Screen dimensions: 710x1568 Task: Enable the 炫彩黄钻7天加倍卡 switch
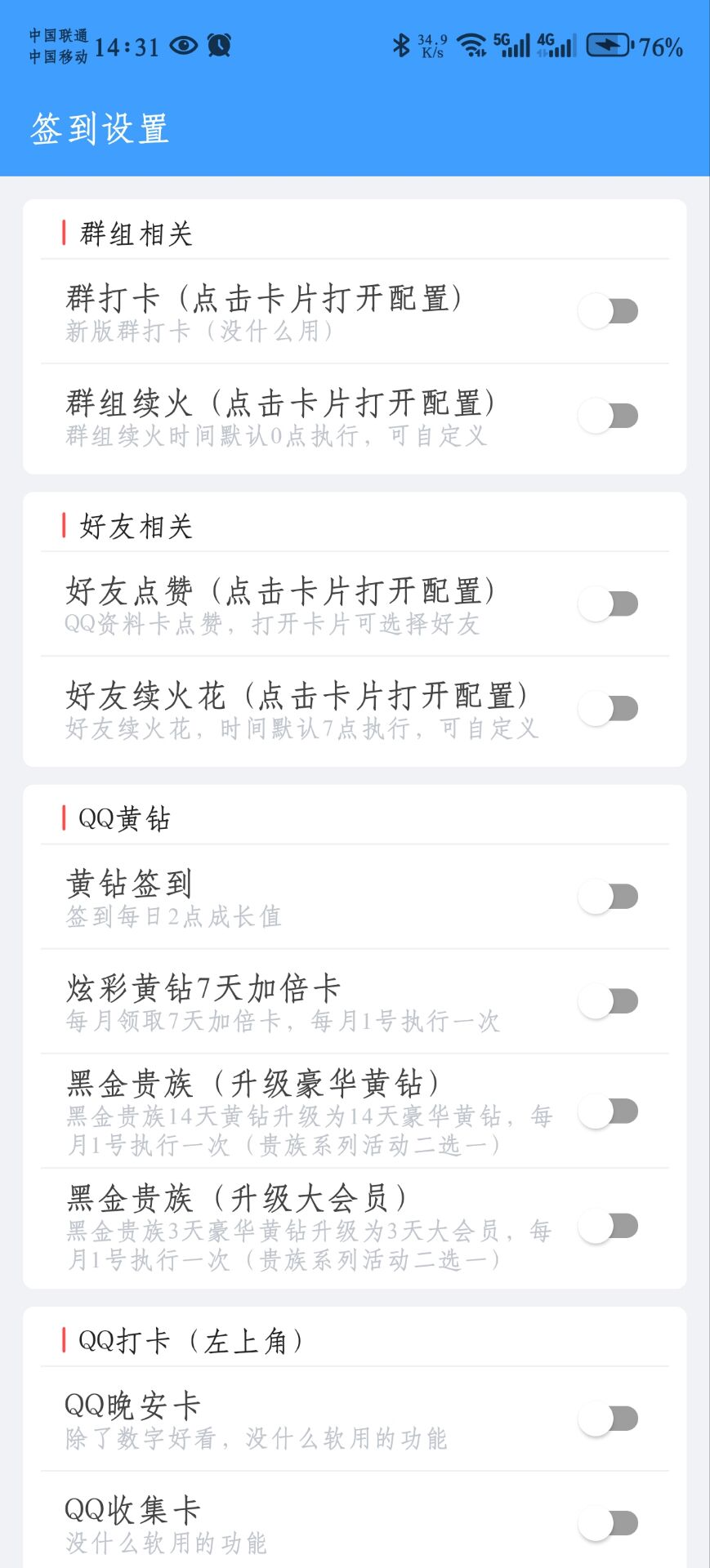coord(609,1000)
